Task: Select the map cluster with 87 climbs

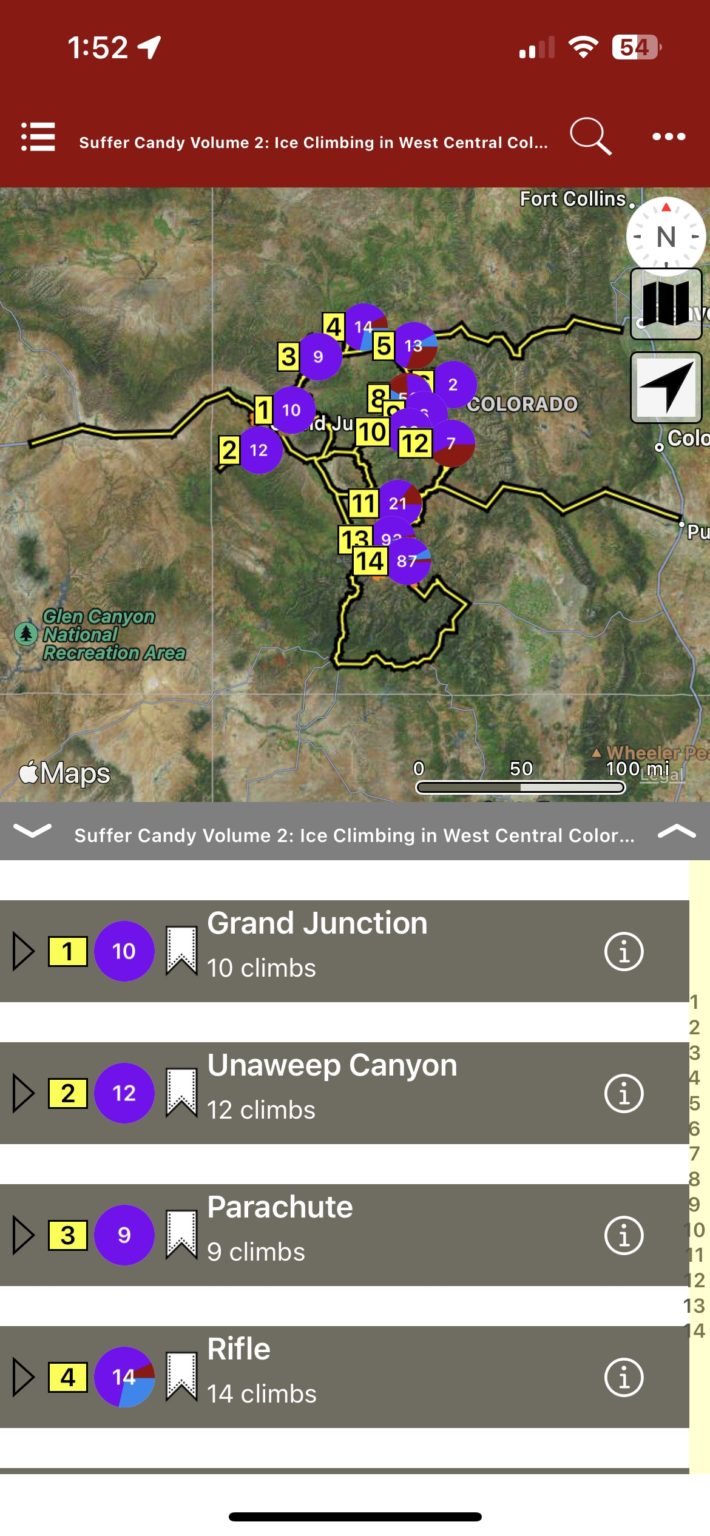Action: coord(407,561)
